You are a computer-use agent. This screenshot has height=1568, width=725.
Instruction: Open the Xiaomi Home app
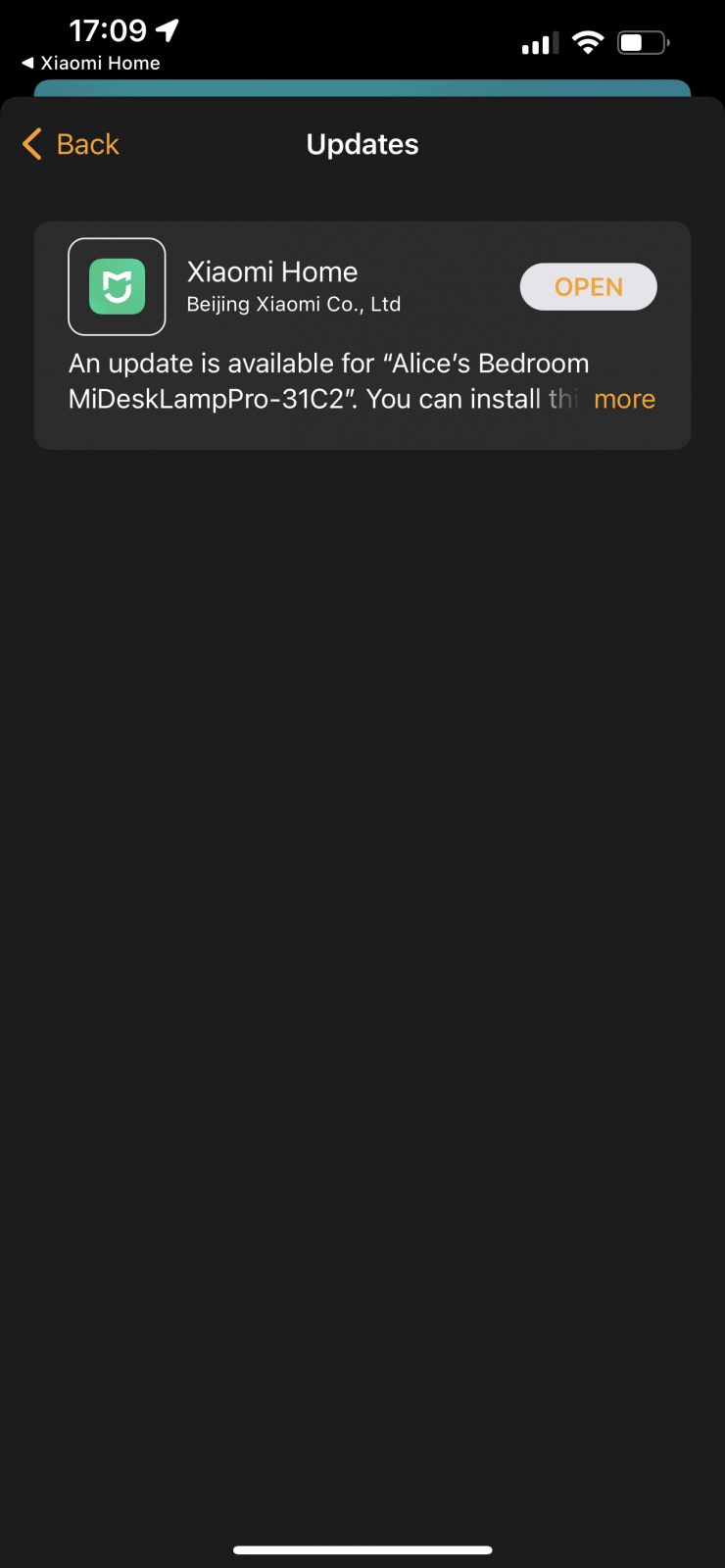[x=588, y=287]
